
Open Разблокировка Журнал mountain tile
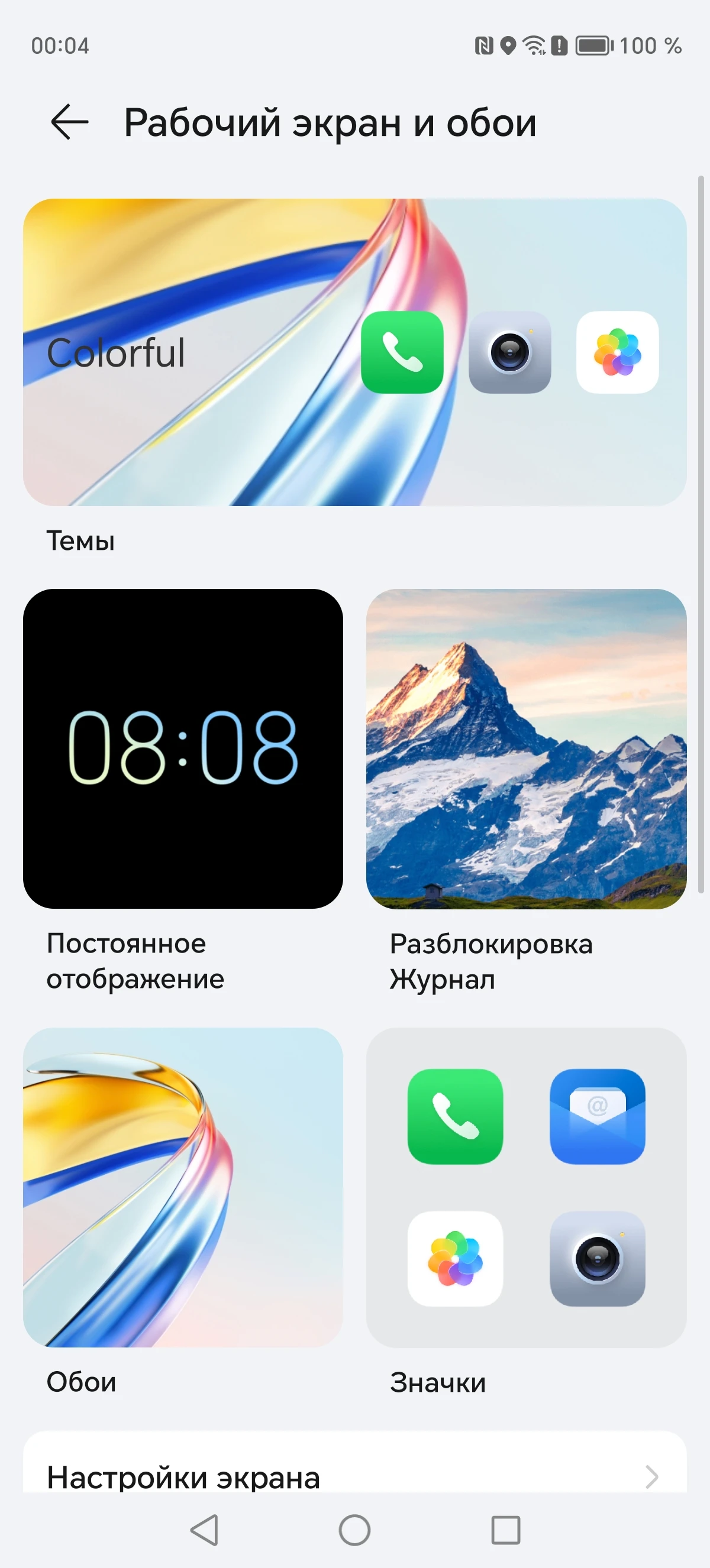526,748
